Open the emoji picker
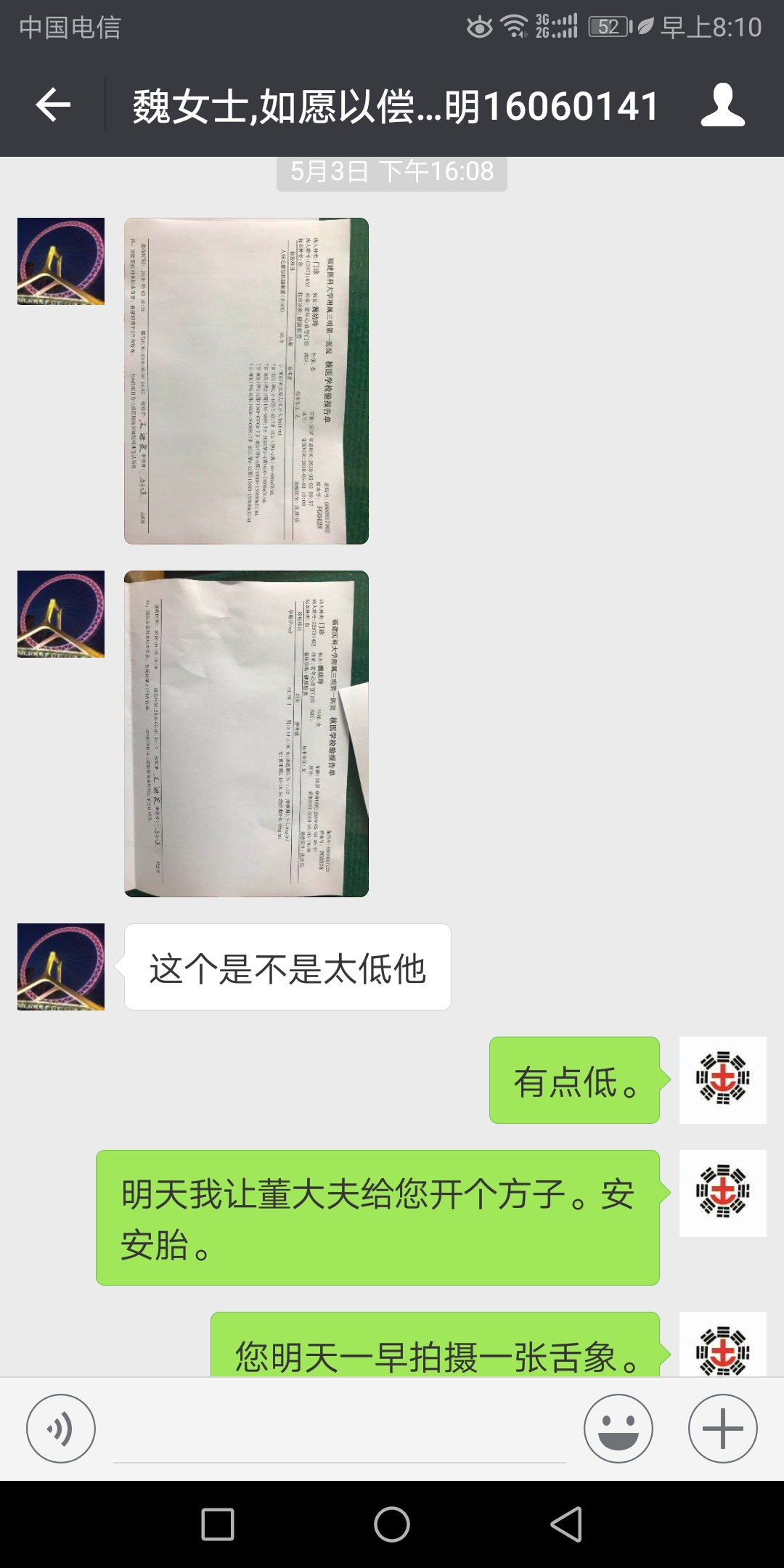Image resolution: width=784 pixels, height=1568 pixels. [x=618, y=1429]
